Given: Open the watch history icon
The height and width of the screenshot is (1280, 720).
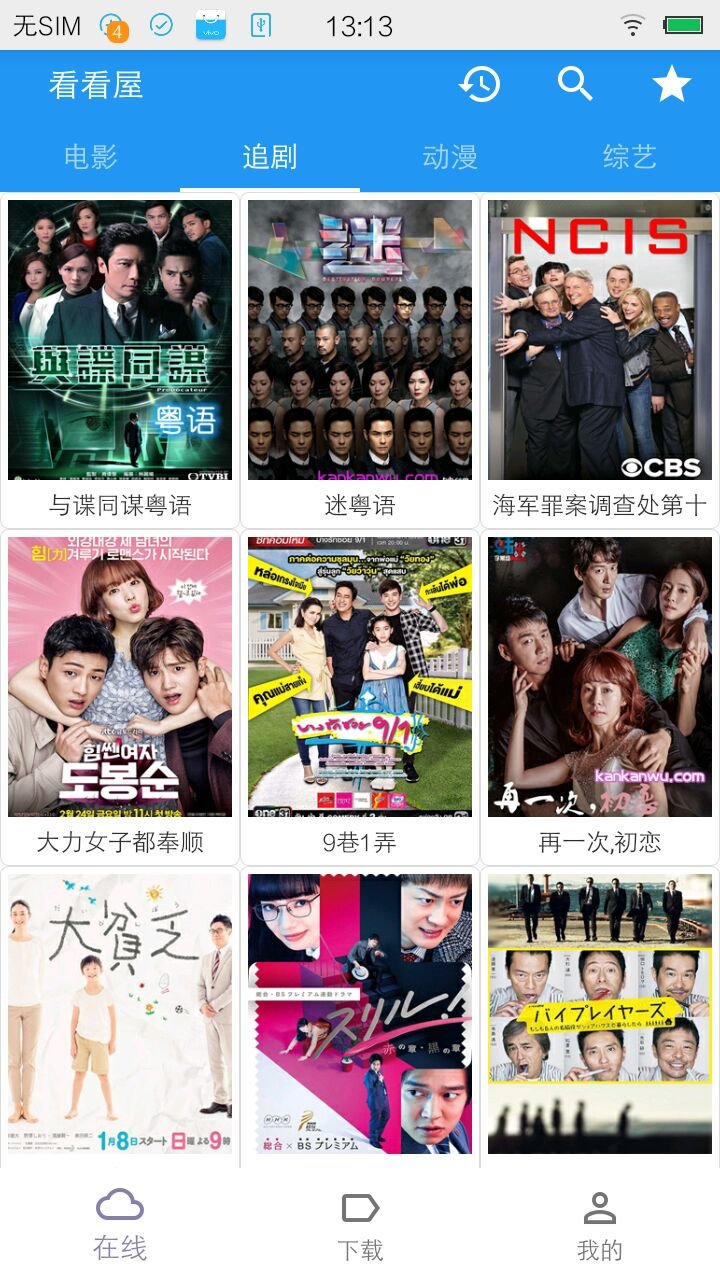Looking at the screenshot, I should point(480,85).
